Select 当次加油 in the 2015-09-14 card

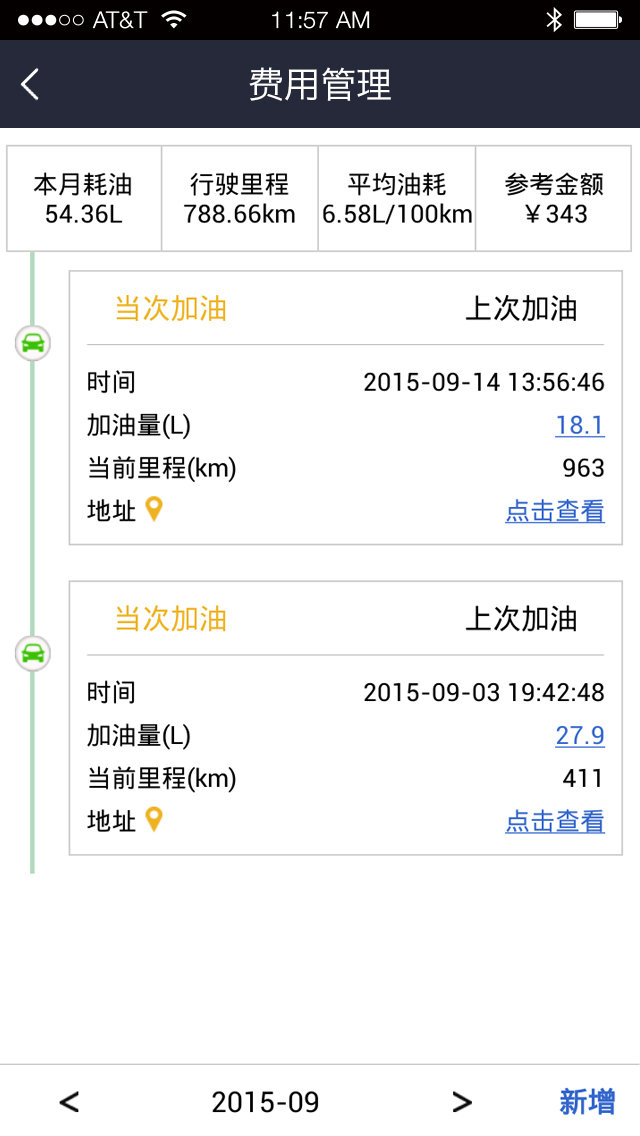tap(171, 309)
